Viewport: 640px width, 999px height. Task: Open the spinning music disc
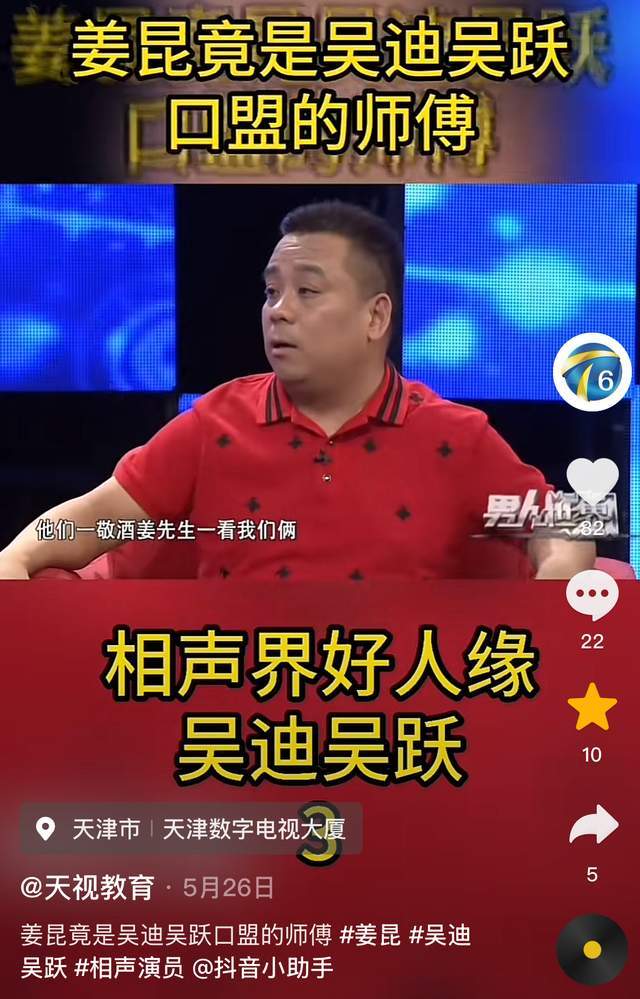pos(592,948)
